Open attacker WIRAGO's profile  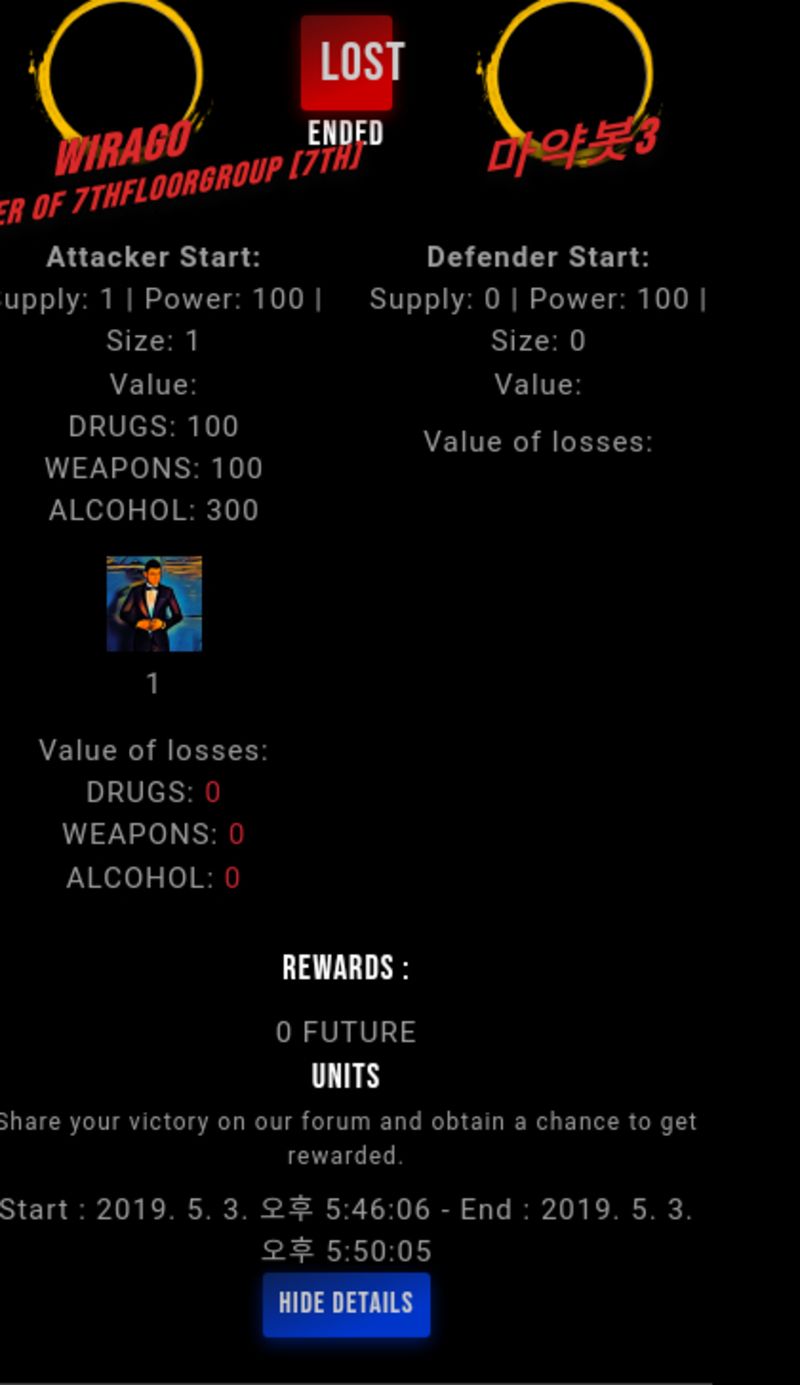122,148
